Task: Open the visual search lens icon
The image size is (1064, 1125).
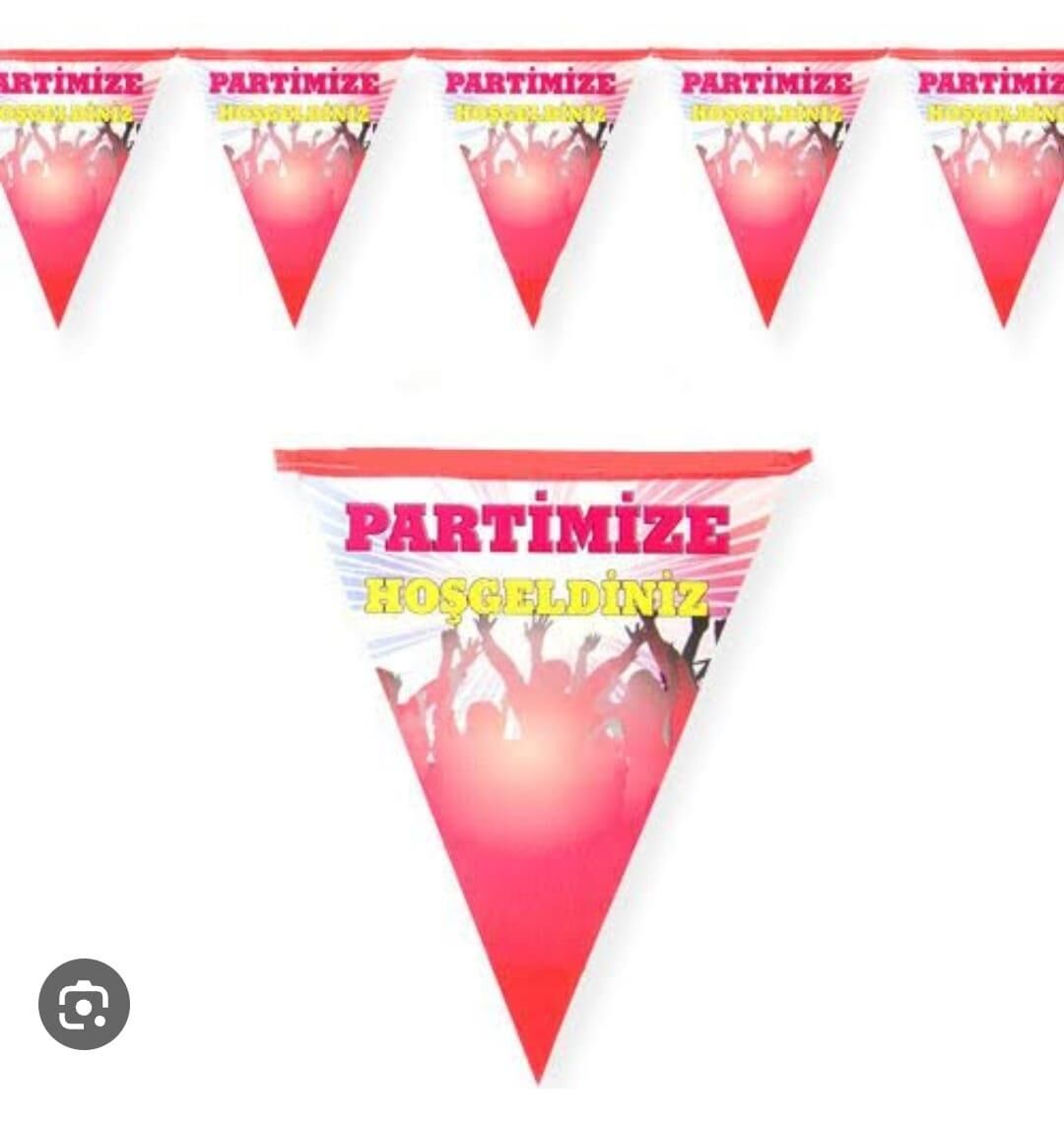Action: click(84, 1004)
